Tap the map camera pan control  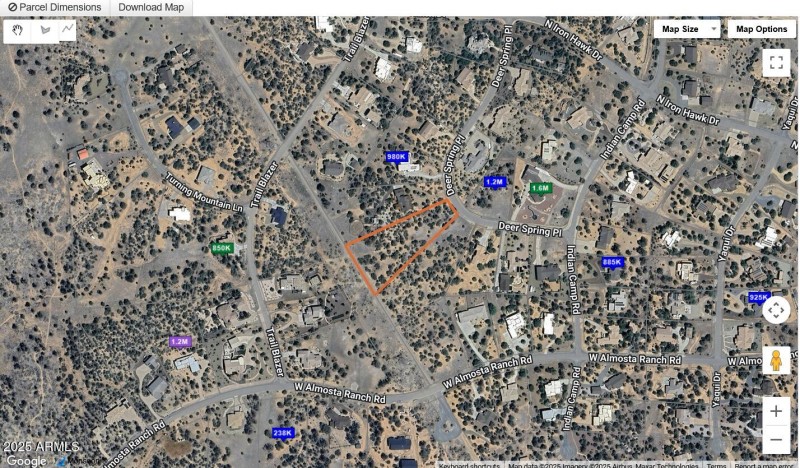click(776, 310)
